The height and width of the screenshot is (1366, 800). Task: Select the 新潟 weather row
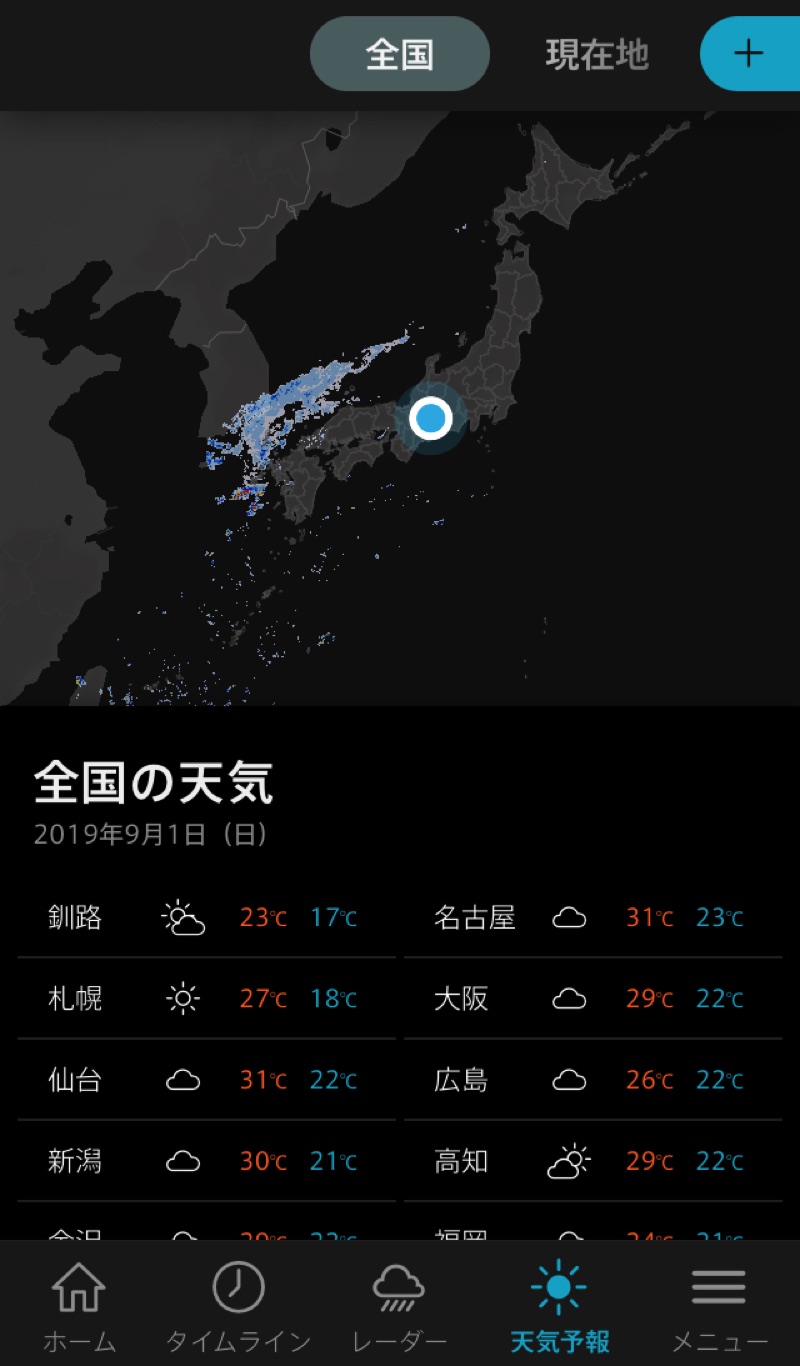206,1161
